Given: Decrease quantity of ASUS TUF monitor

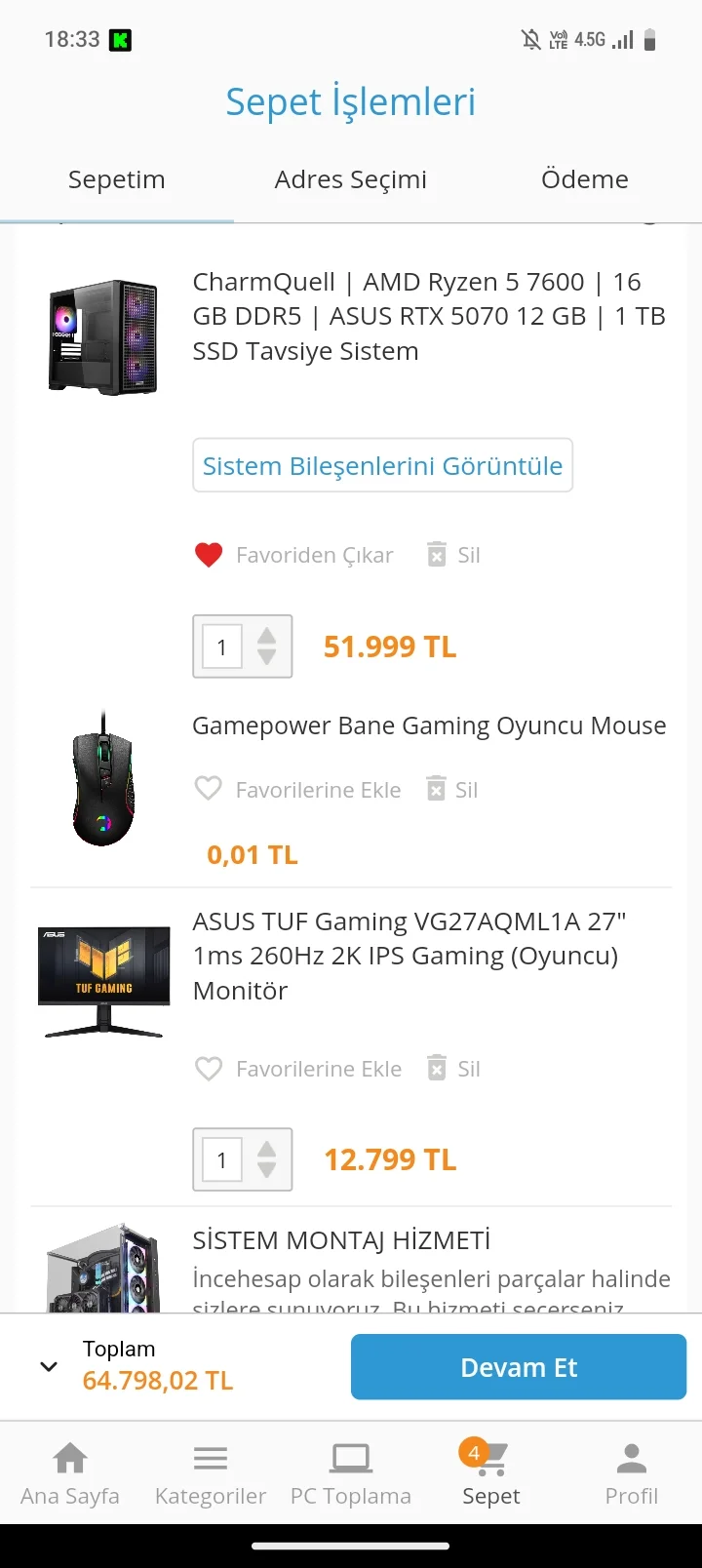Looking at the screenshot, I should coord(267,1170).
